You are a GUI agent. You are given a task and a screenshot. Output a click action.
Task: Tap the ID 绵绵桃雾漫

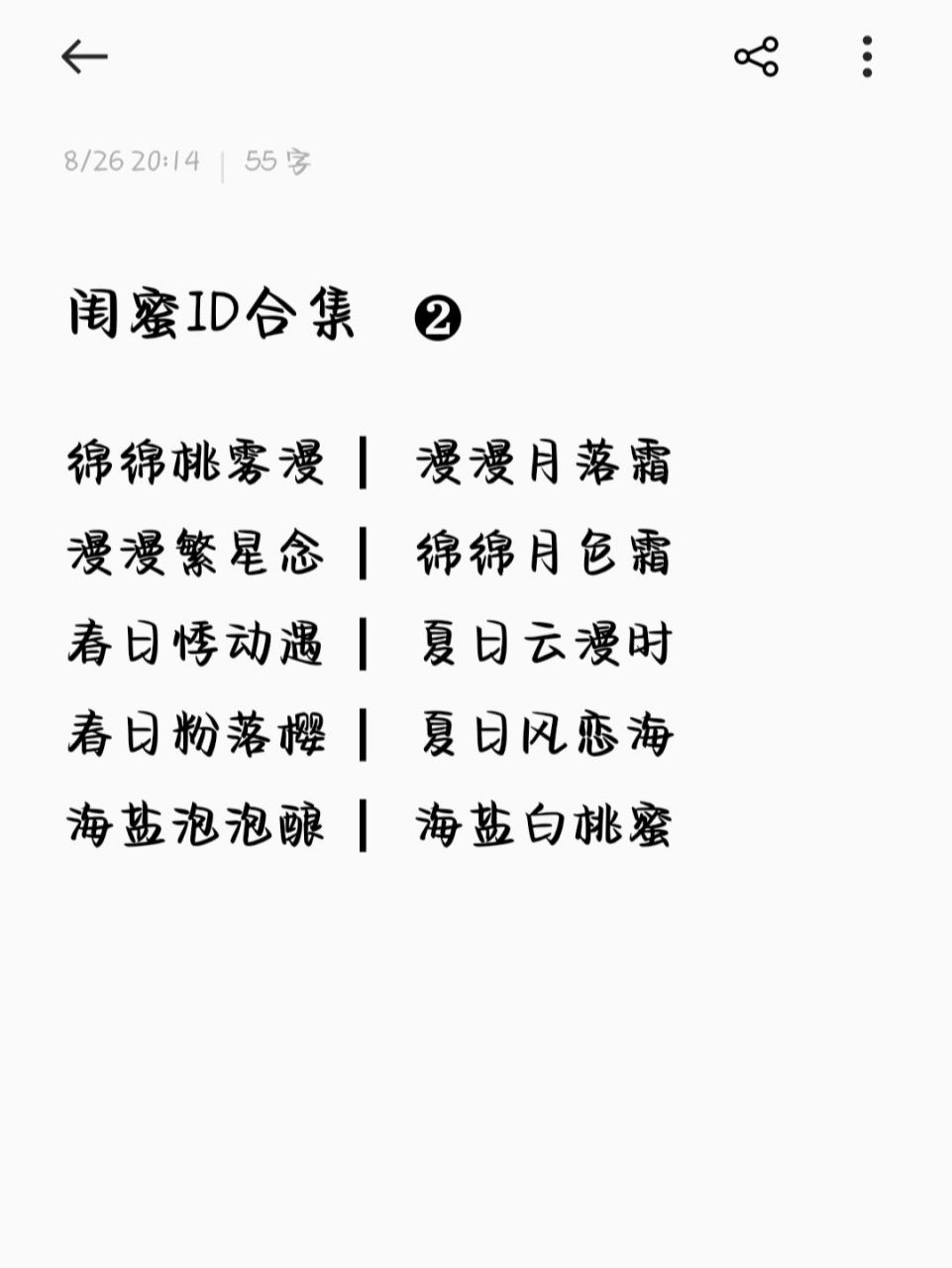coord(198,462)
